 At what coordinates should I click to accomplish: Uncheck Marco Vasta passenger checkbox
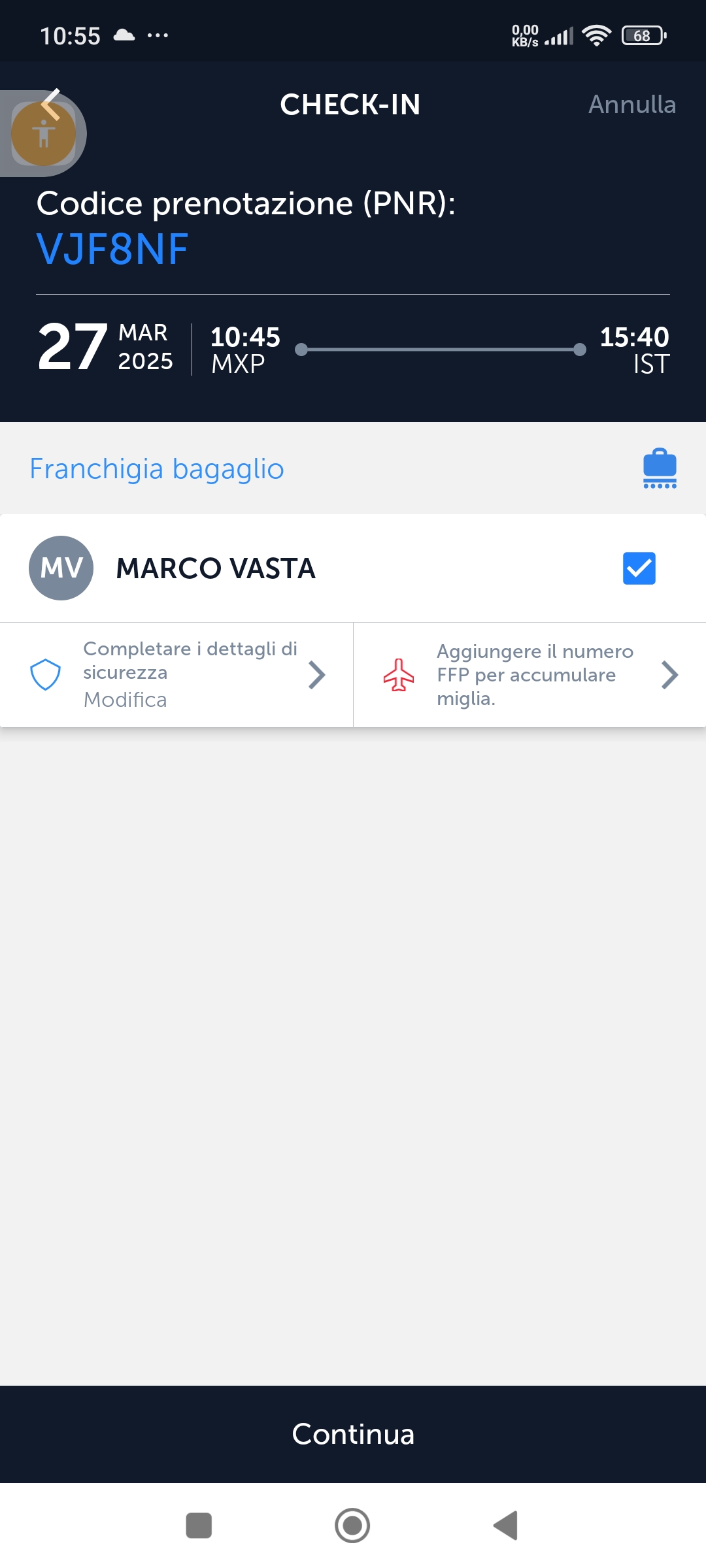639,568
